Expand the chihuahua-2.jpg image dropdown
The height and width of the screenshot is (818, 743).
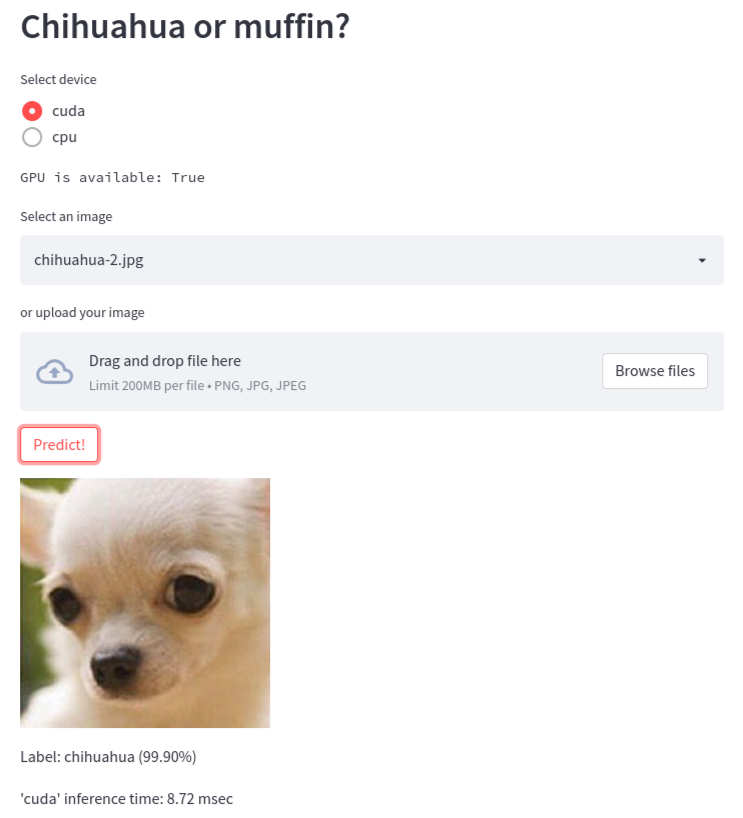(x=371, y=260)
